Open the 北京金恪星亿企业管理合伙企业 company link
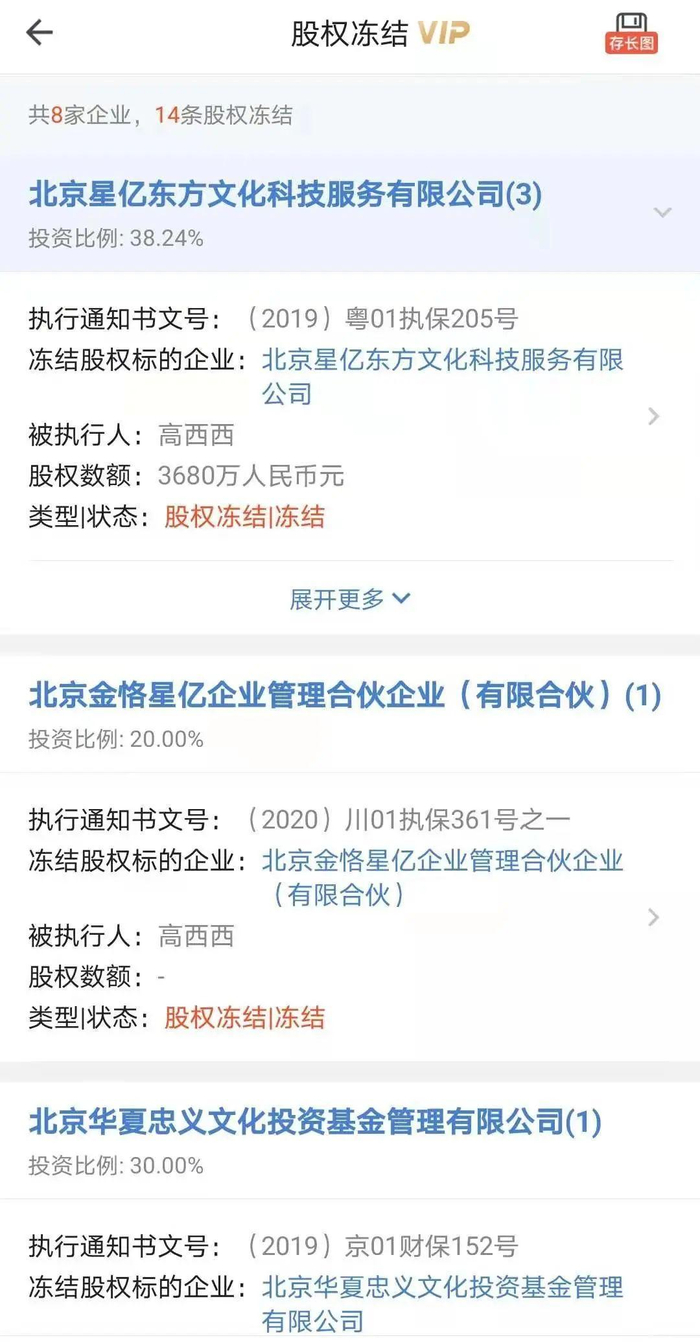The height and width of the screenshot is (1342, 700). [x=442, y=876]
